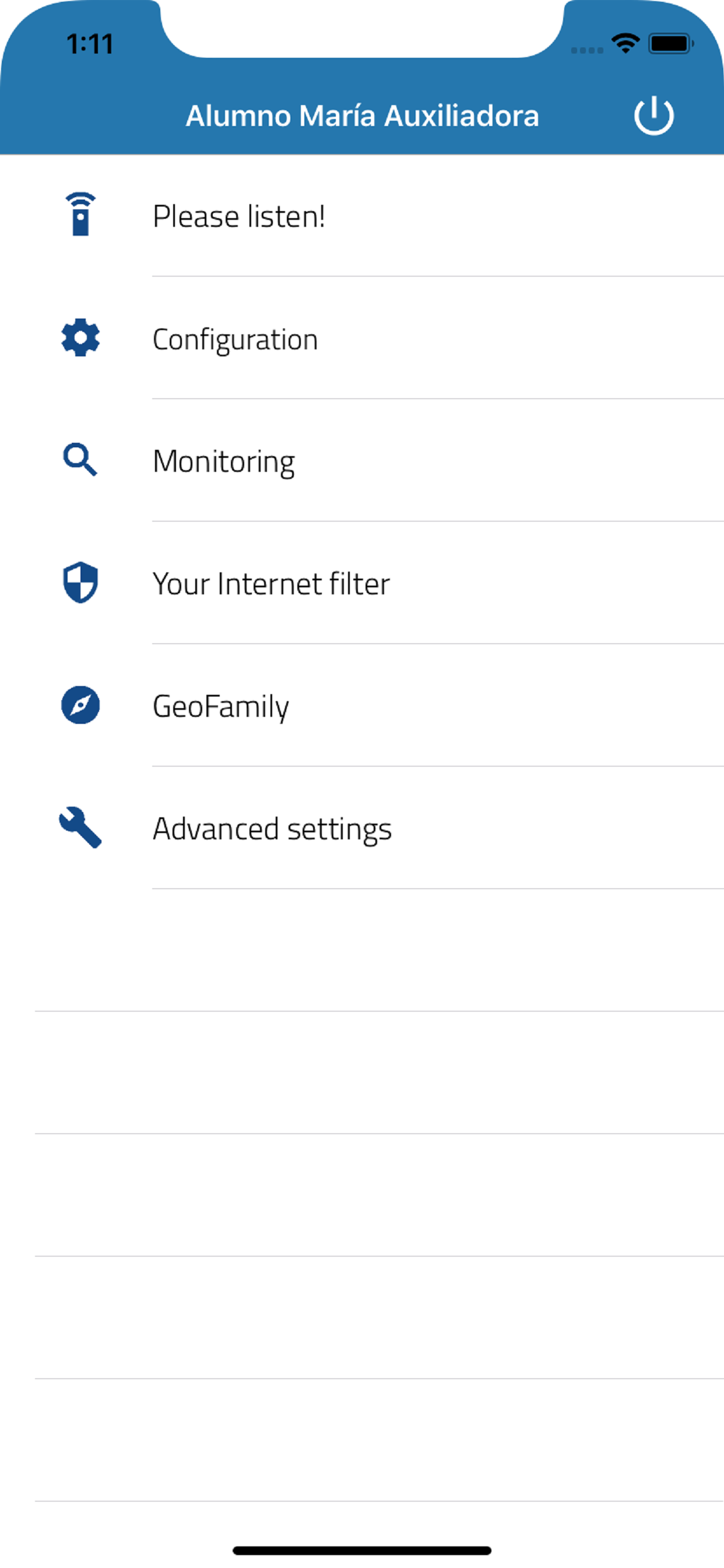Open GeoFamily via the compass icon
Screen dimensions: 724x1568
(80, 705)
